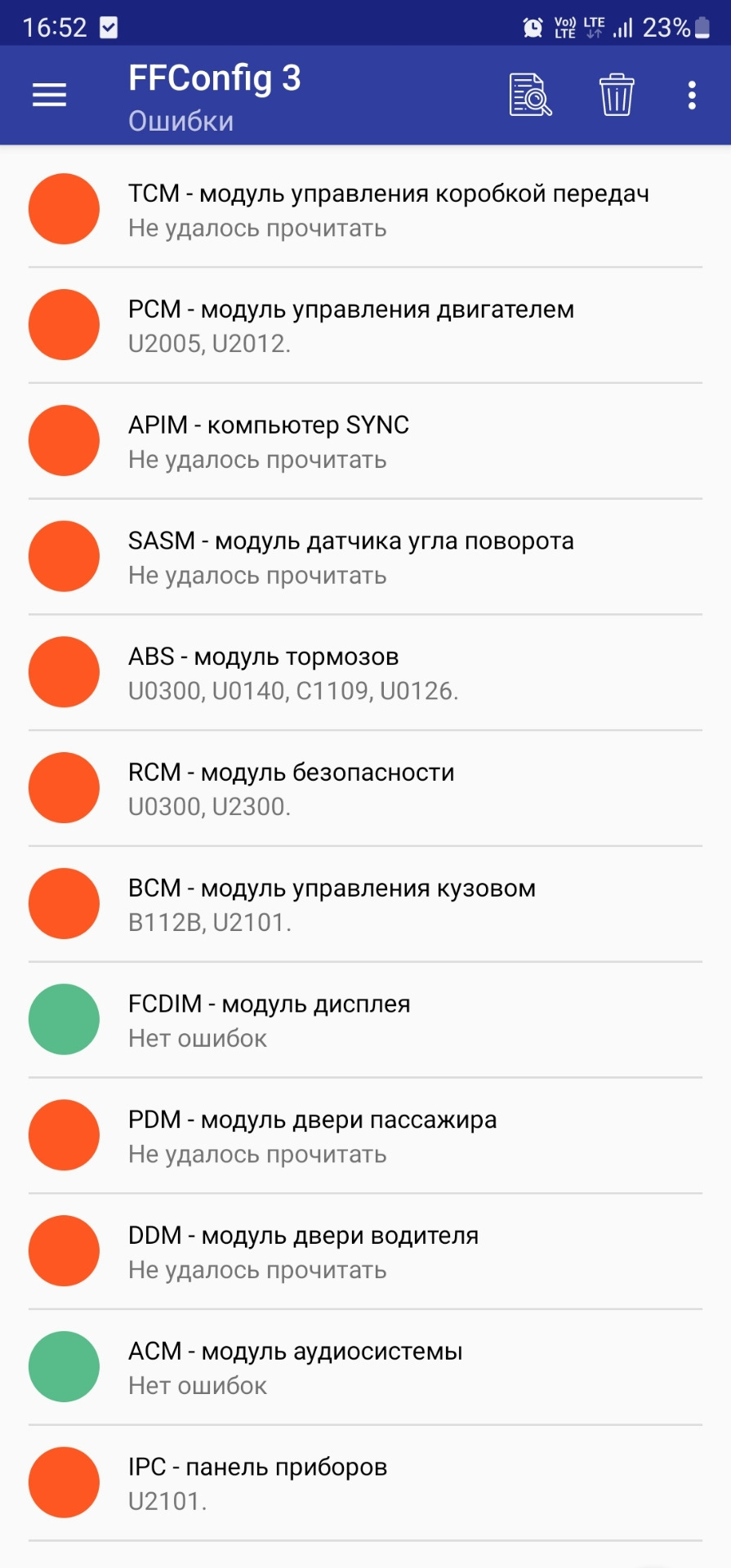Open RCM safety module errors
Viewport: 731px width, 1568px height.
click(365, 789)
